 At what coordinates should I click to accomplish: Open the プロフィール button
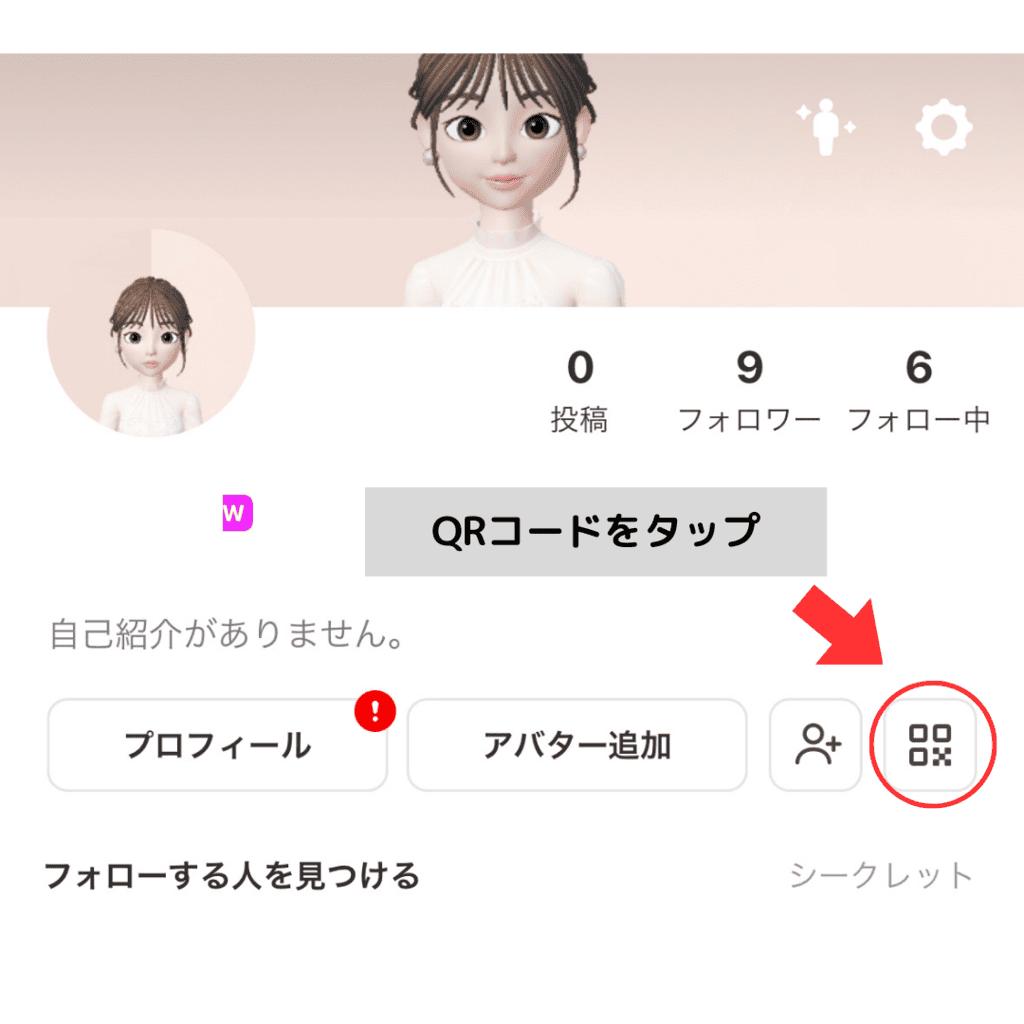217,745
